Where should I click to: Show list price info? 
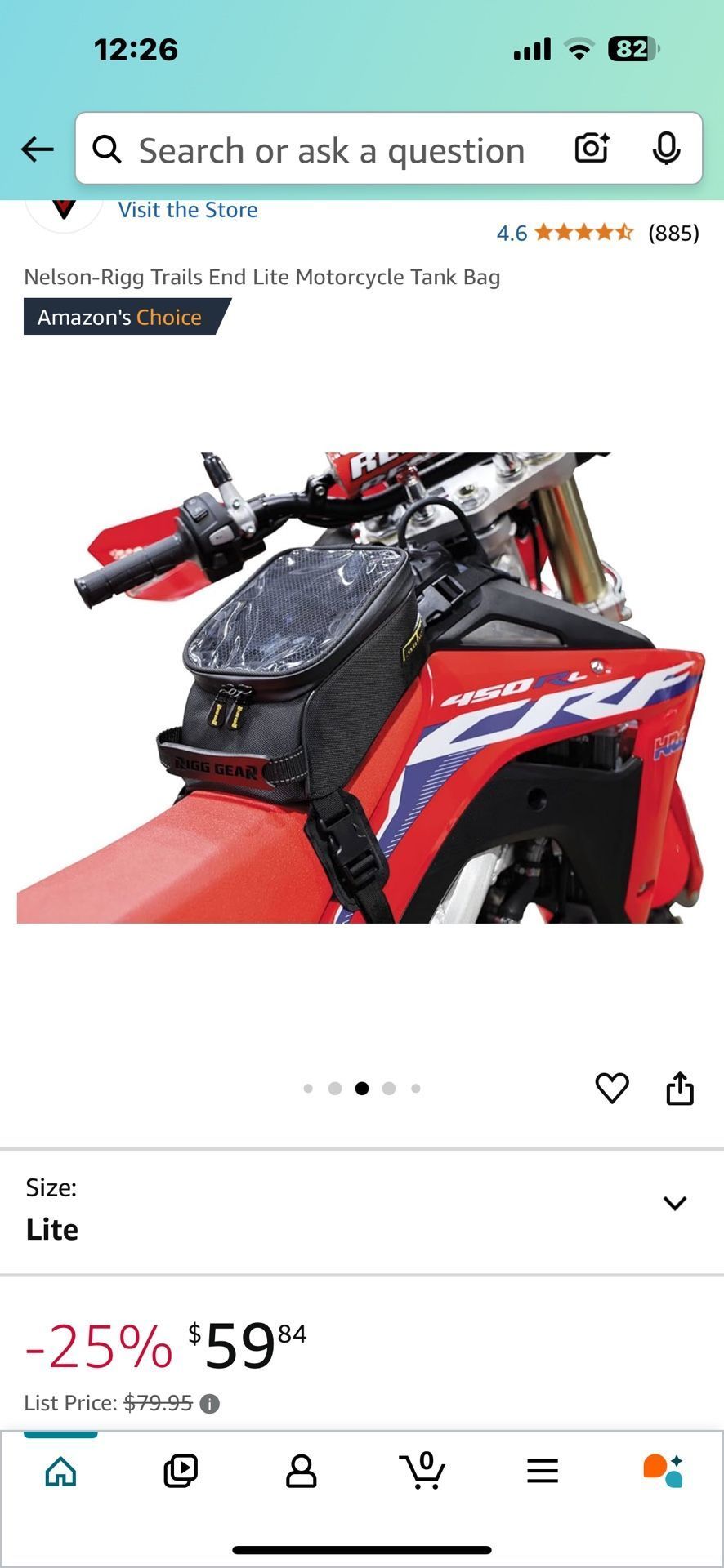tap(210, 1404)
